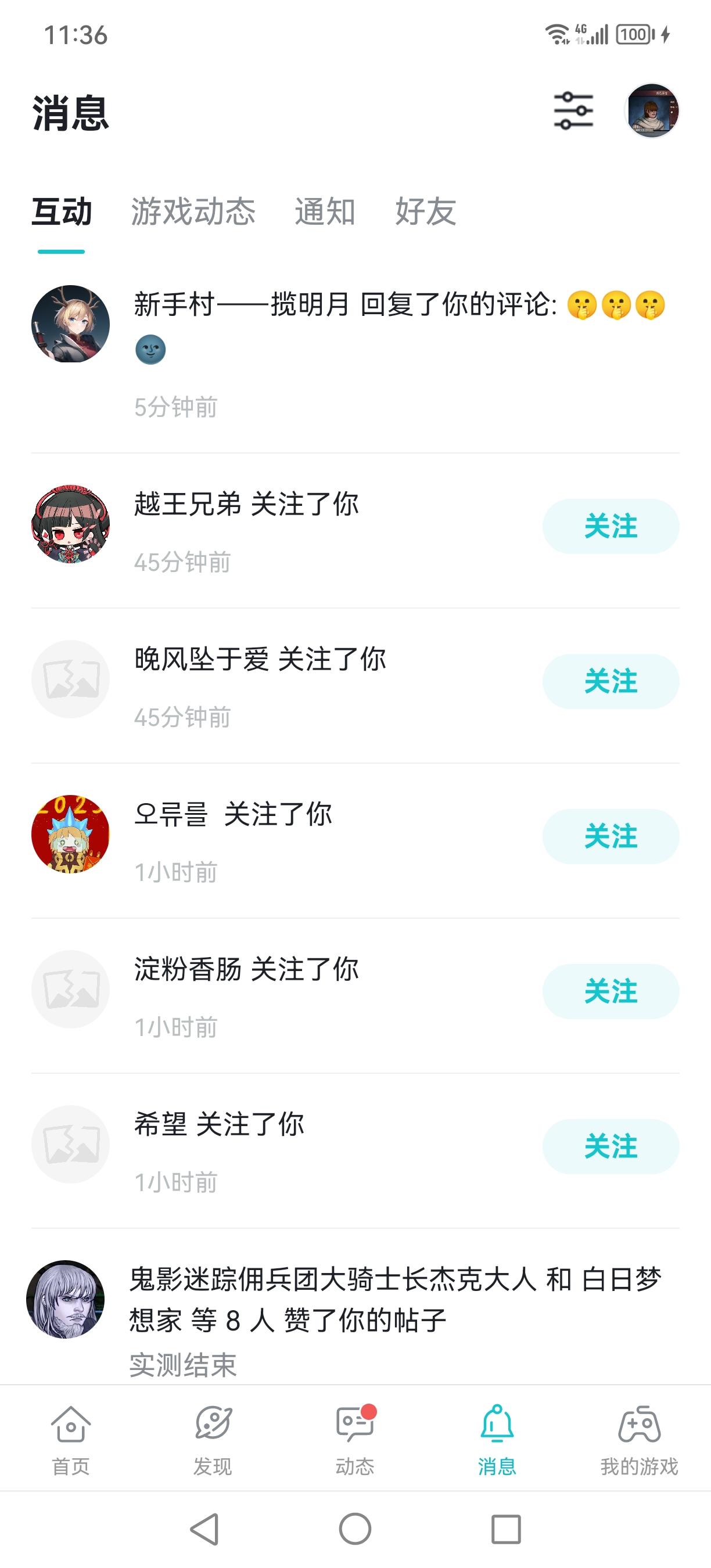Viewport: 711px width, 1568px height.
Task: Follow back 越王兄弟
Action: point(611,527)
